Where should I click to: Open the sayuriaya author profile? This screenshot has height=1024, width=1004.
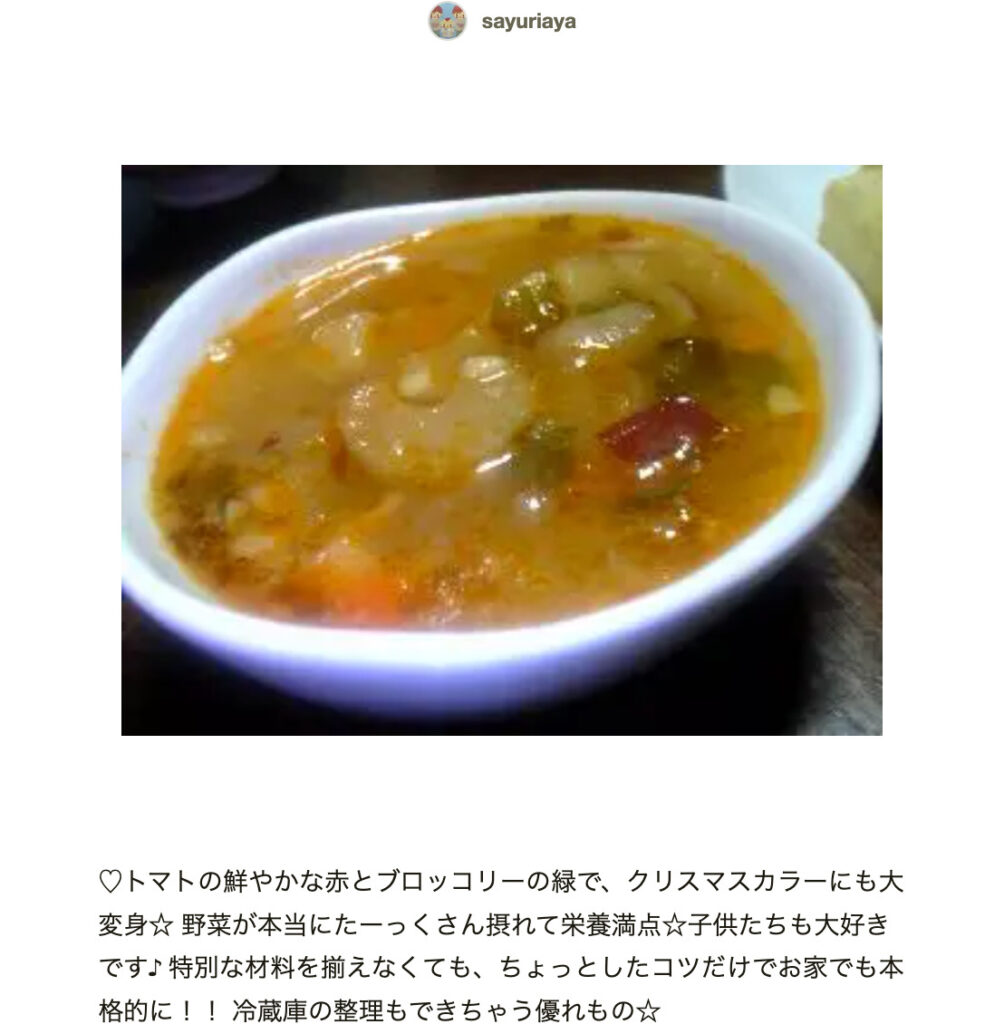[527, 20]
